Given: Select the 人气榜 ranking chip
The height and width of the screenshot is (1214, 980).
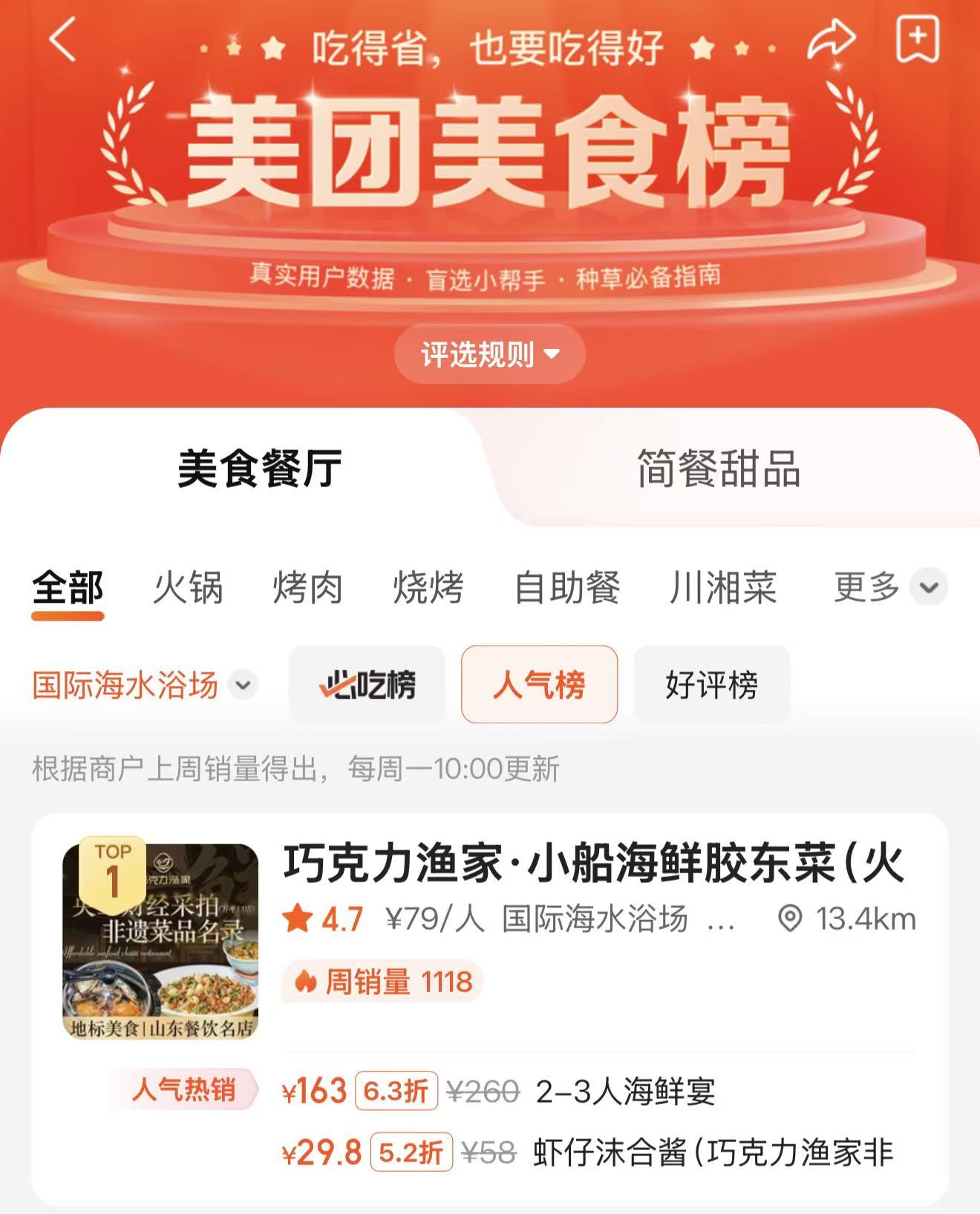Looking at the screenshot, I should point(539,685).
